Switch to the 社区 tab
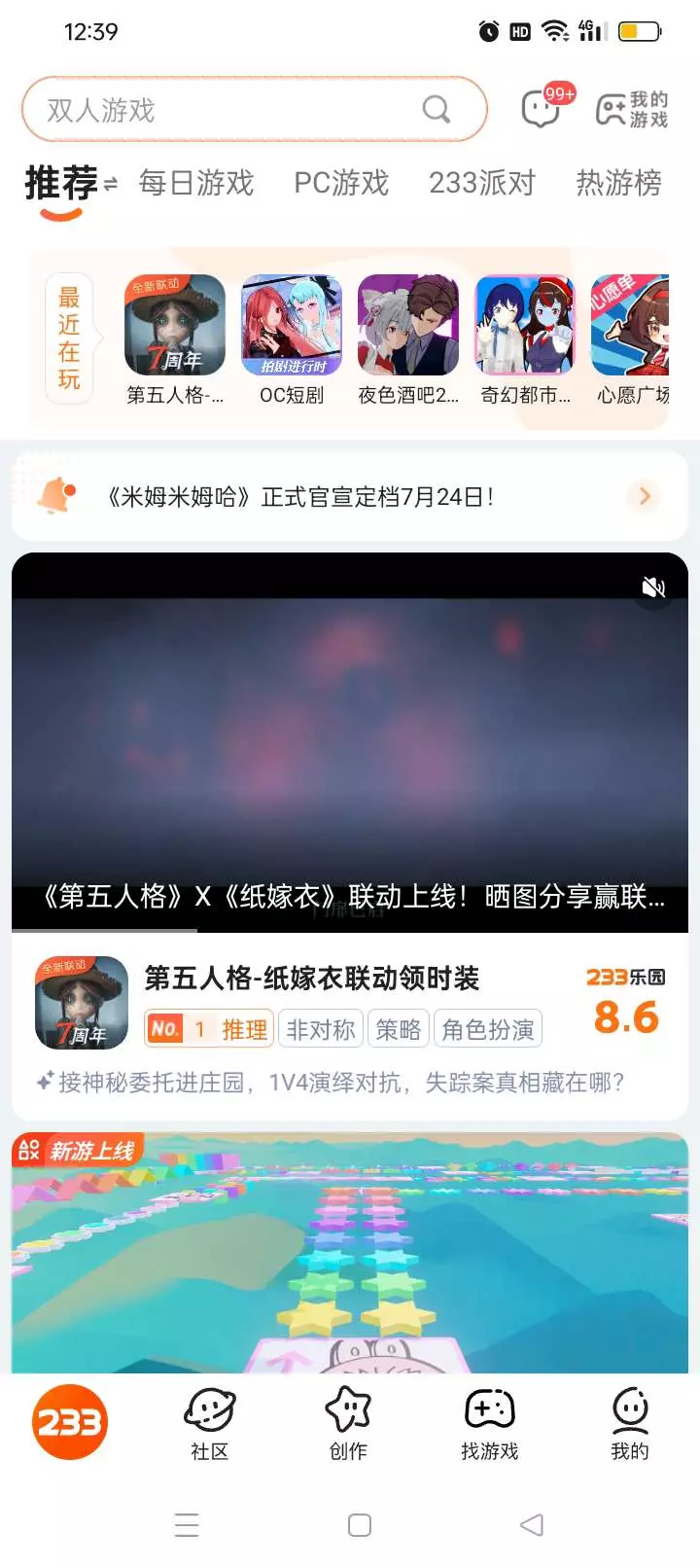 (x=210, y=1424)
